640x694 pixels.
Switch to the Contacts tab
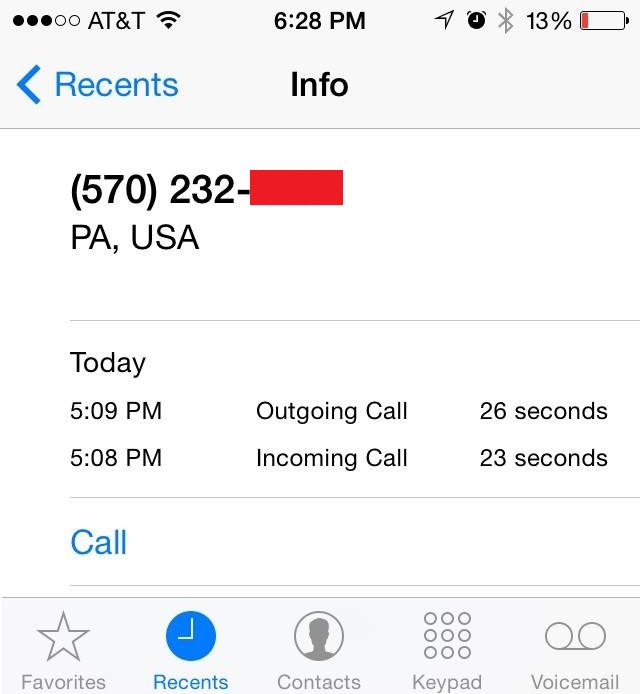[318, 650]
